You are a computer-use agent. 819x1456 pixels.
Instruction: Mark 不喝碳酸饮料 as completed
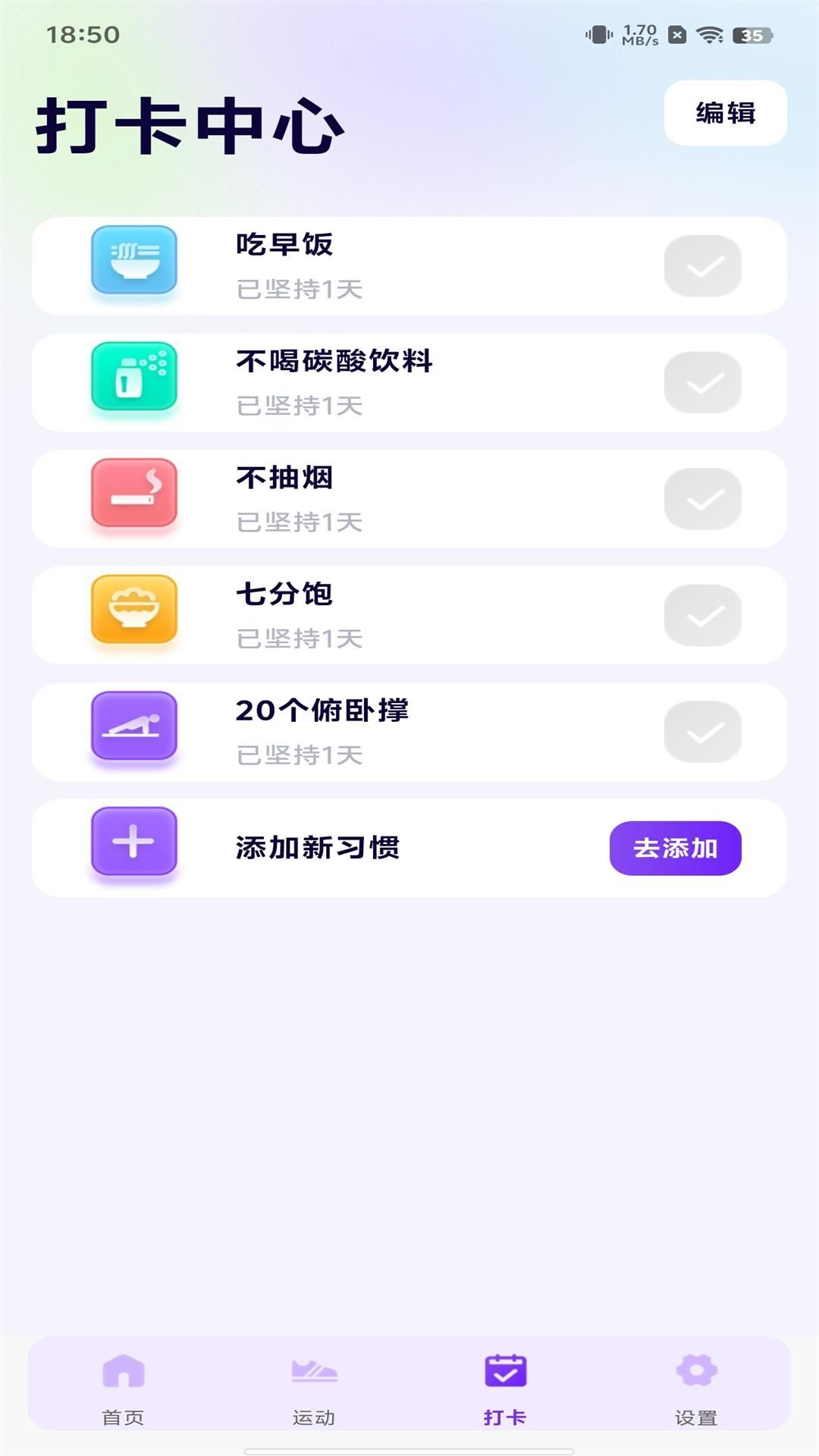coord(704,381)
